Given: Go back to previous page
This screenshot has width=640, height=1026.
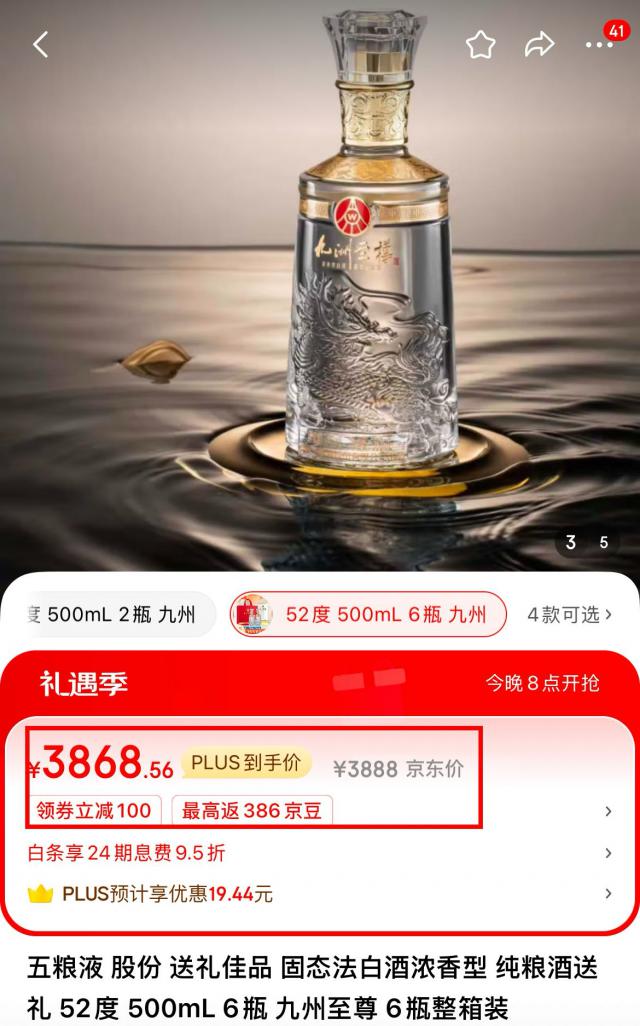Looking at the screenshot, I should point(40,45).
